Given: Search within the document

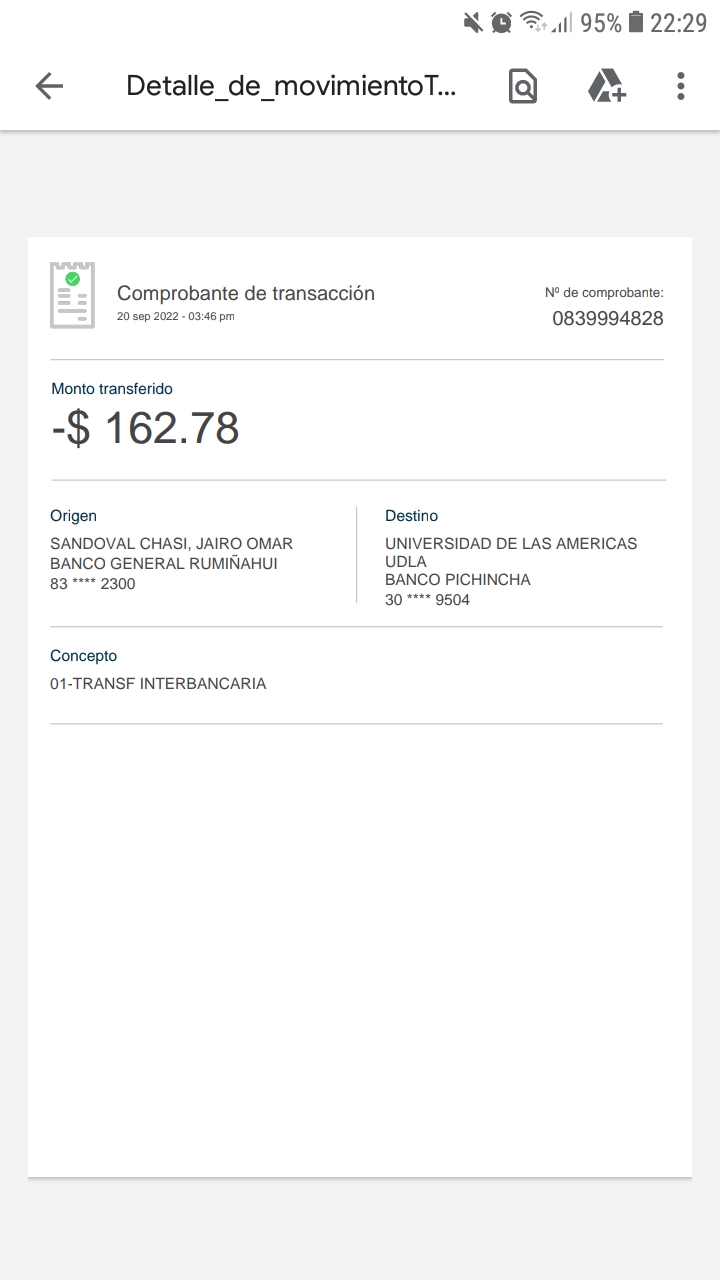Looking at the screenshot, I should pyautogui.click(x=522, y=86).
